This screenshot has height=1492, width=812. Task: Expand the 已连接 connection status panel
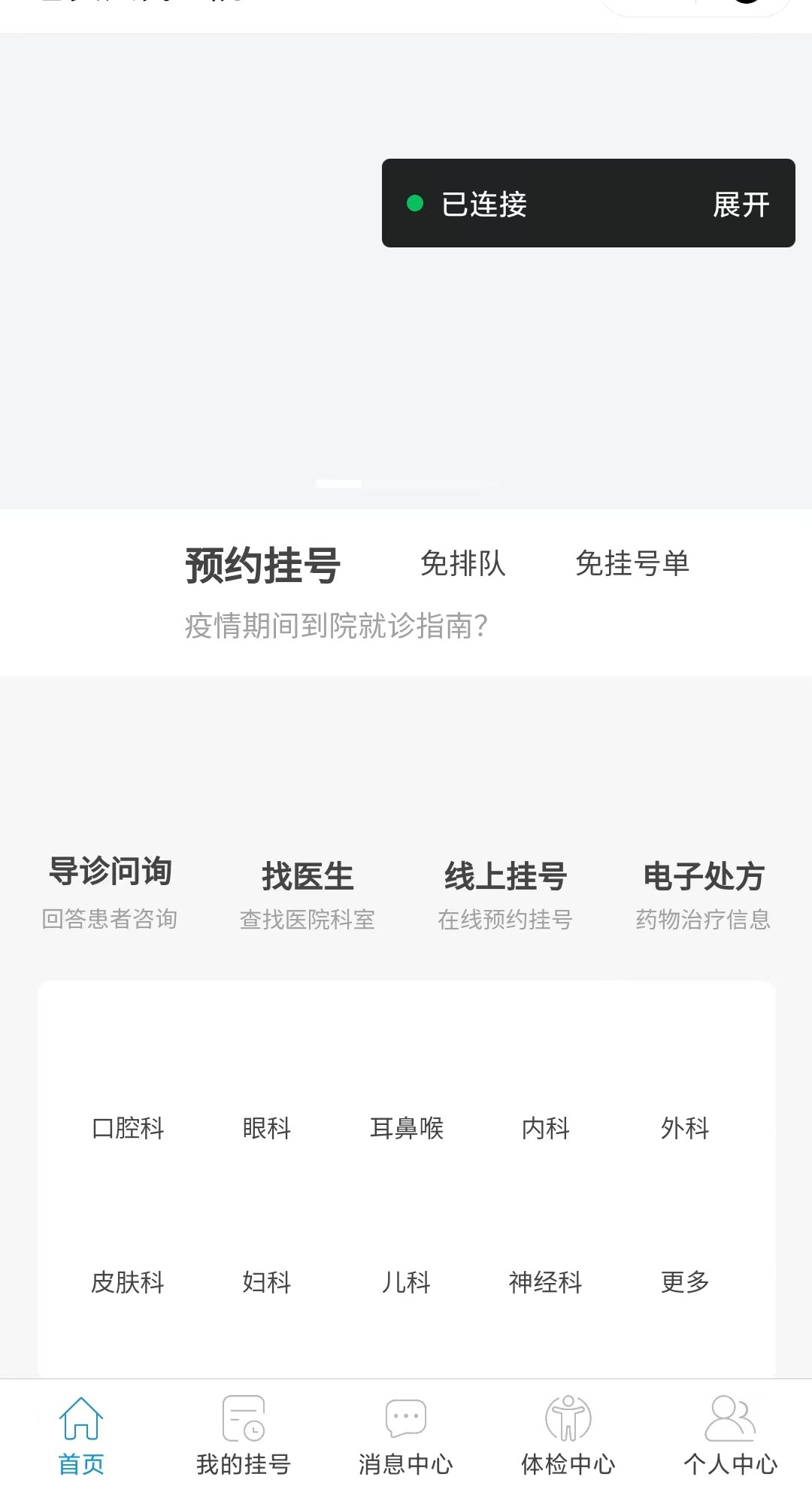coord(741,204)
